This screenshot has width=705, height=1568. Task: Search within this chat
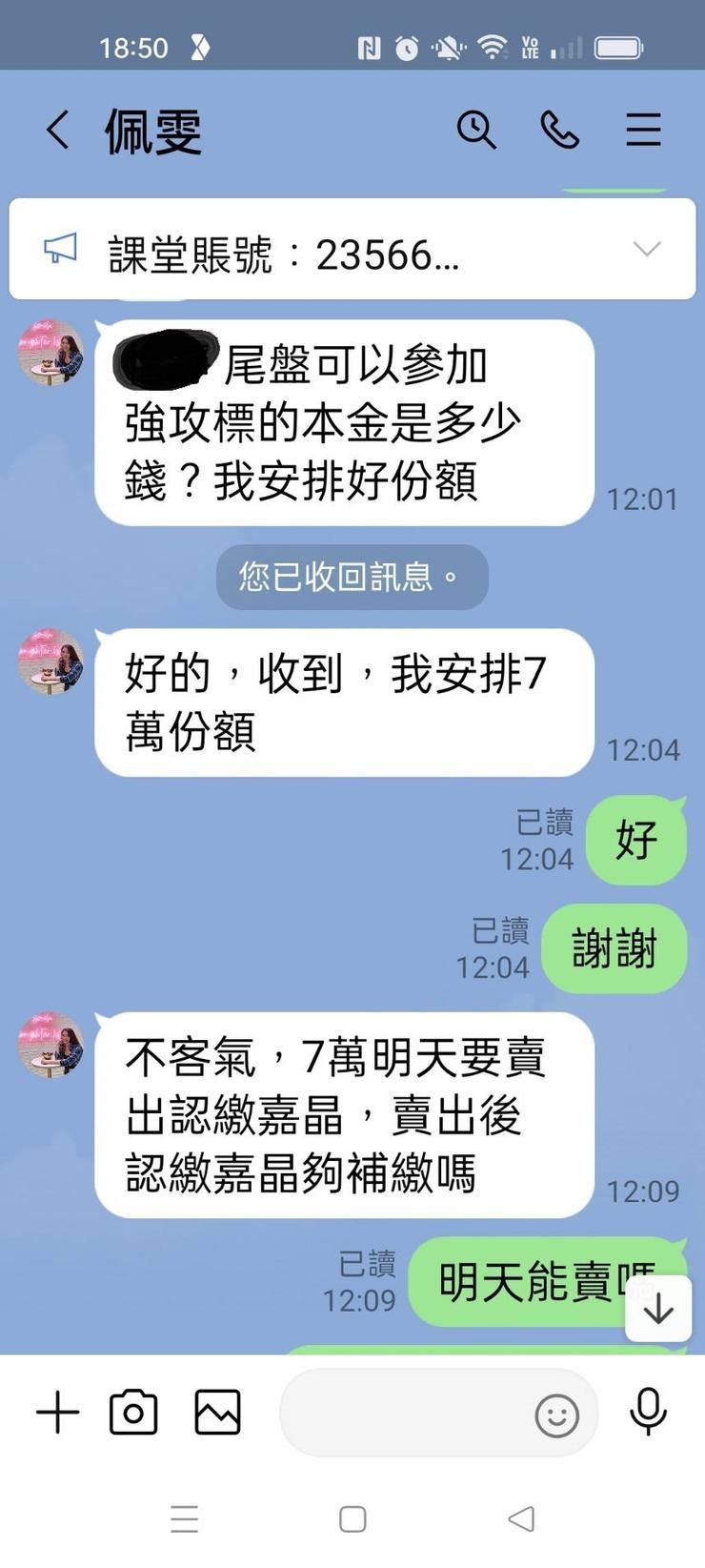click(x=476, y=130)
